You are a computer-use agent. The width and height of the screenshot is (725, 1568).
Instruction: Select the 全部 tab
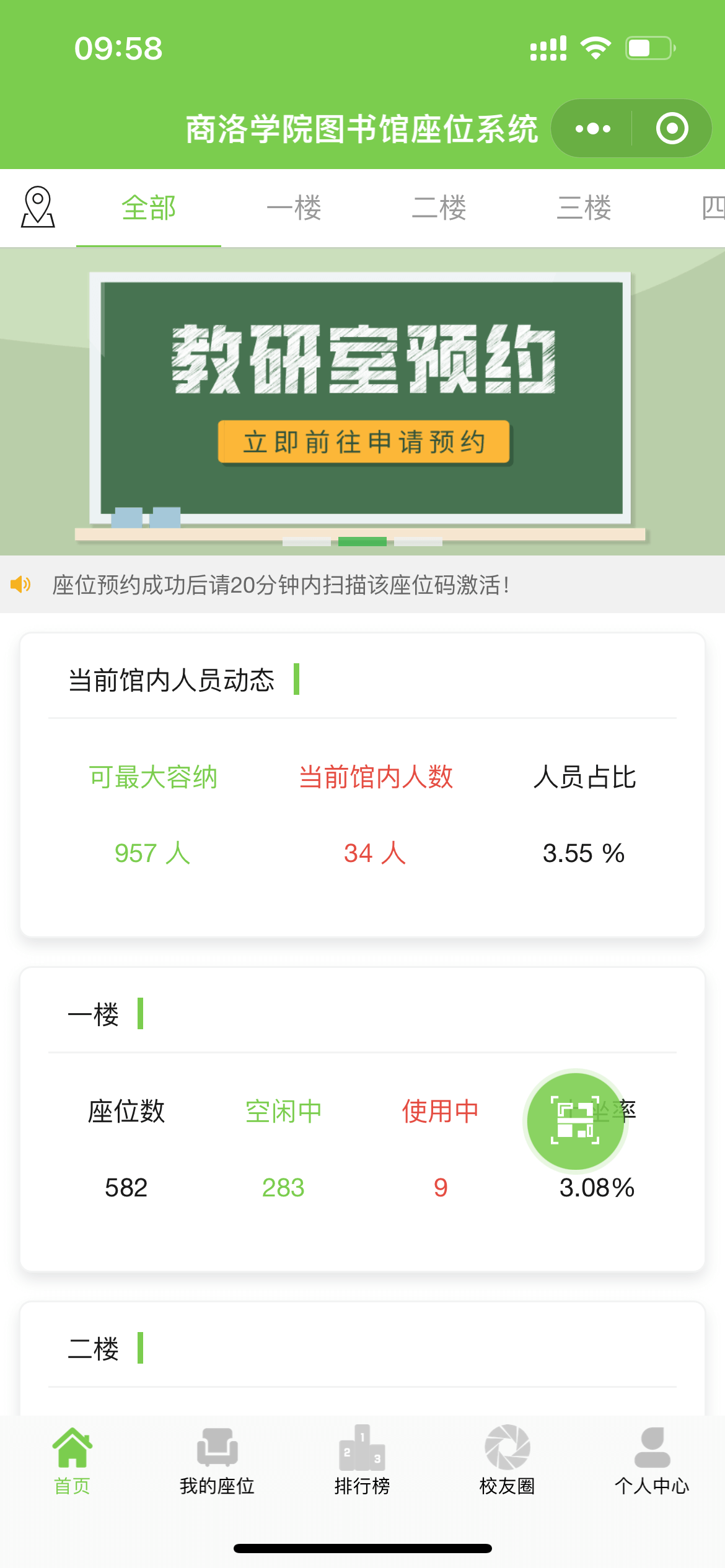click(x=149, y=208)
